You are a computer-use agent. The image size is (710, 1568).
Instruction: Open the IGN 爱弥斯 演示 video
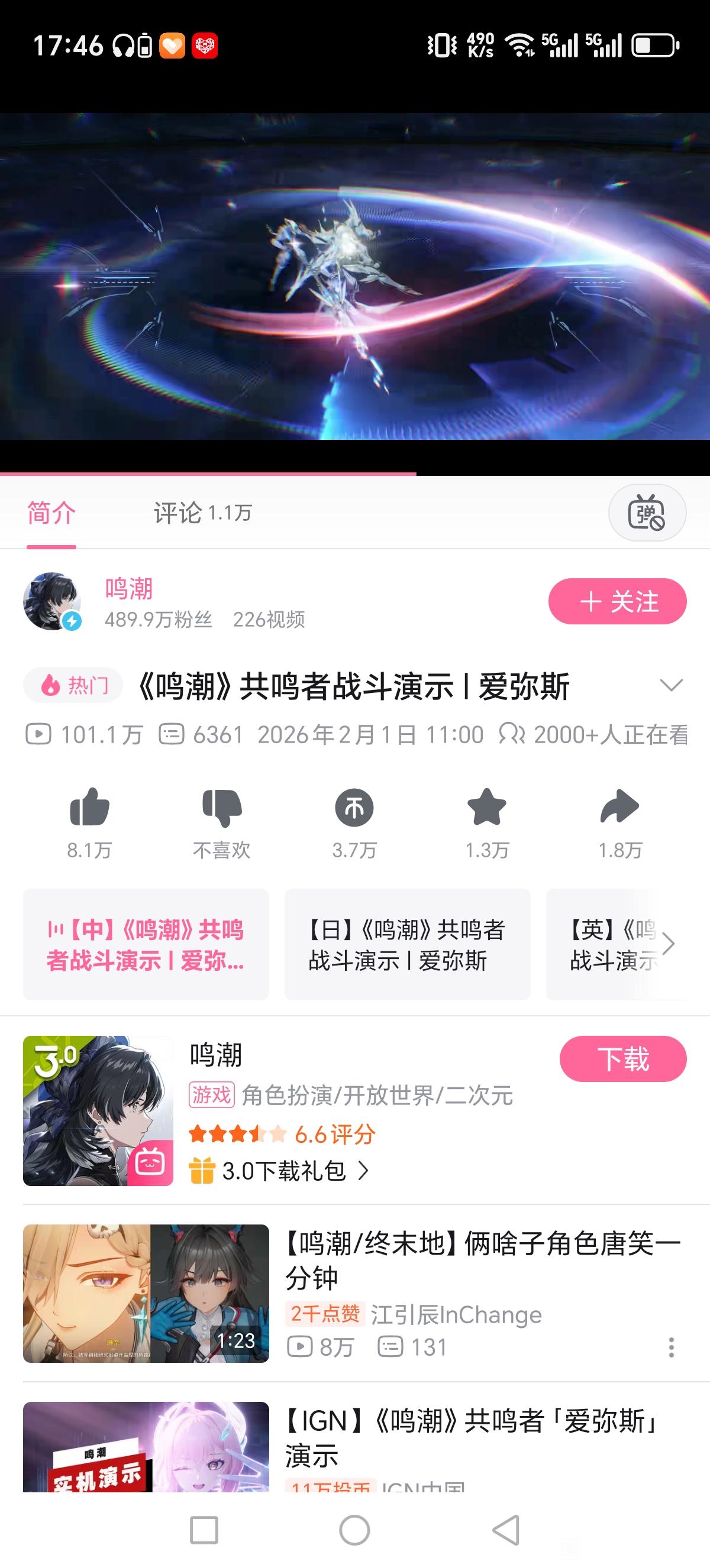click(x=469, y=1439)
